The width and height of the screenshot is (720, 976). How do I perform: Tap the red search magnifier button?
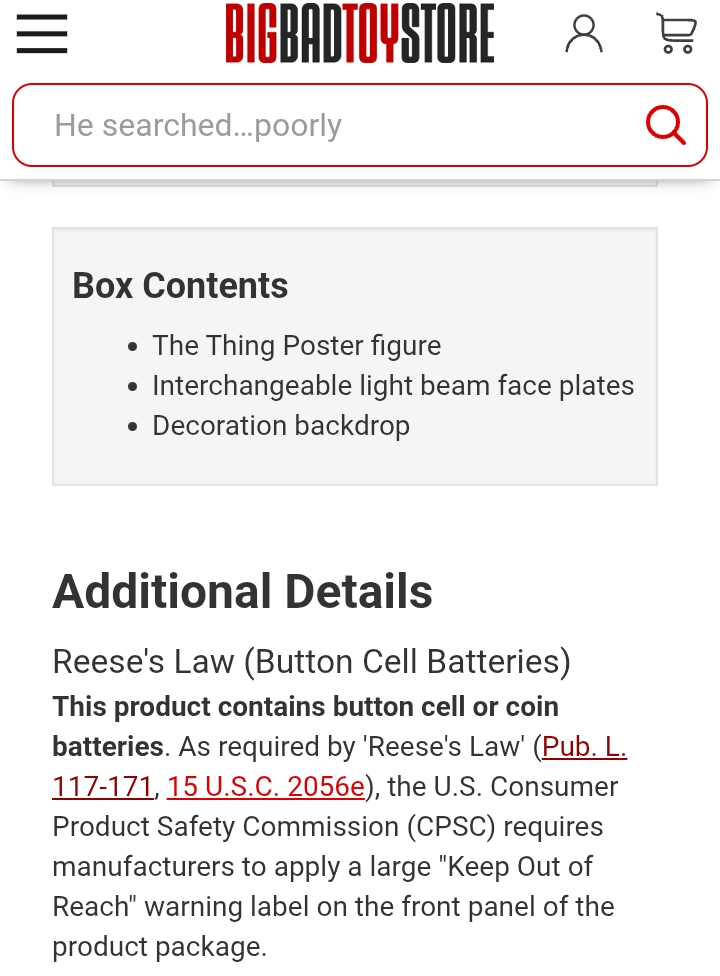(x=665, y=125)
